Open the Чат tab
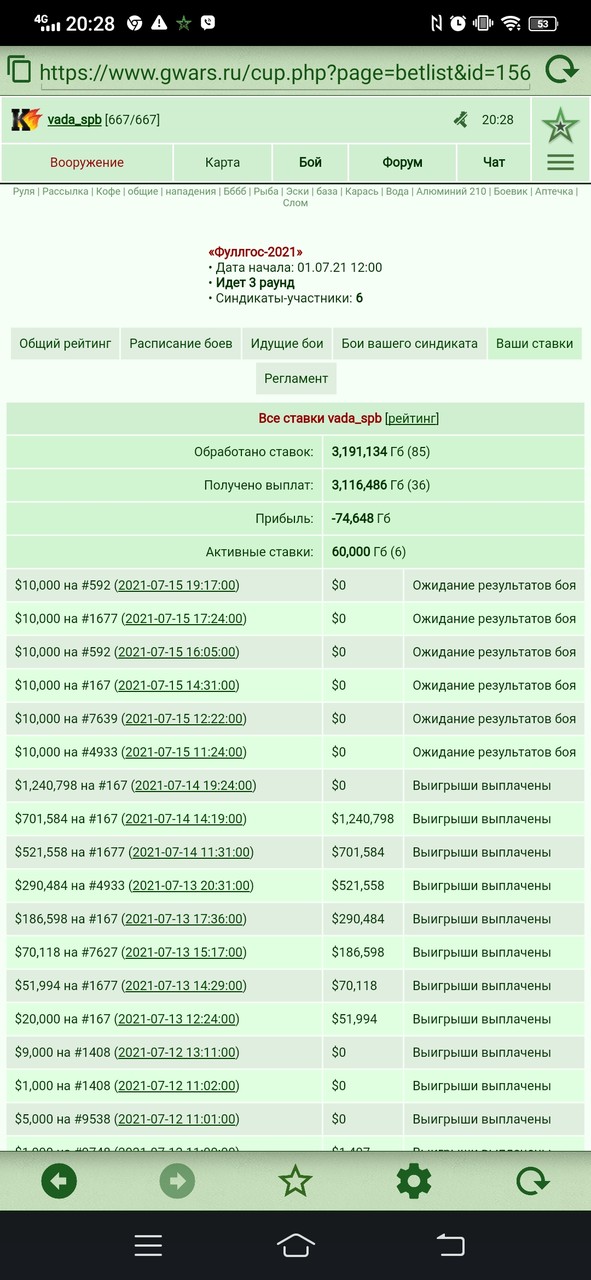This screenshot has height=1280, width=591. 494,162
